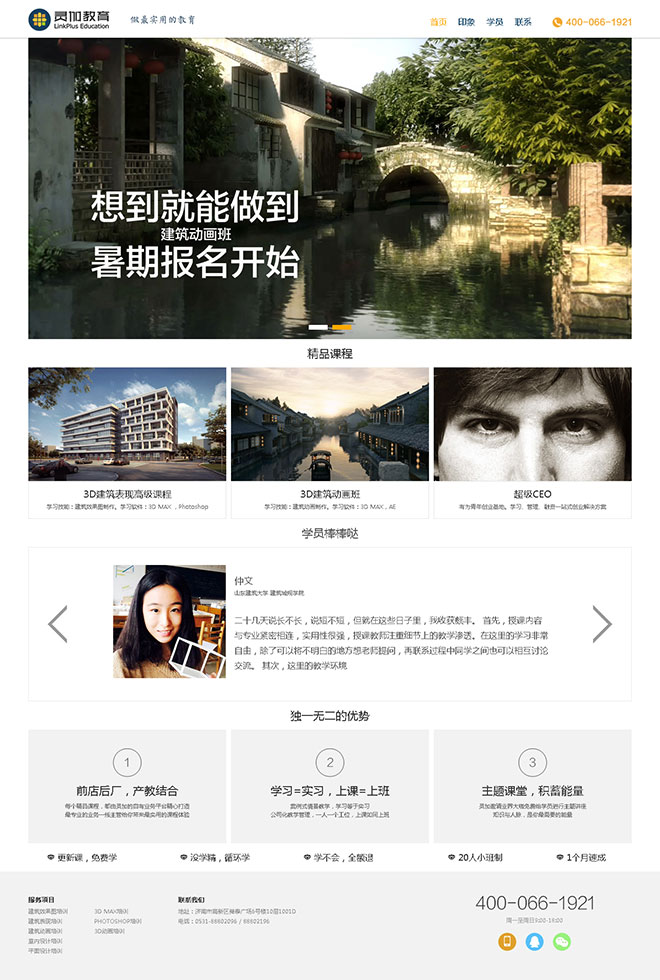View the 超级CEO course card
The height and width of the screenshot is (980, 660).
532,440
